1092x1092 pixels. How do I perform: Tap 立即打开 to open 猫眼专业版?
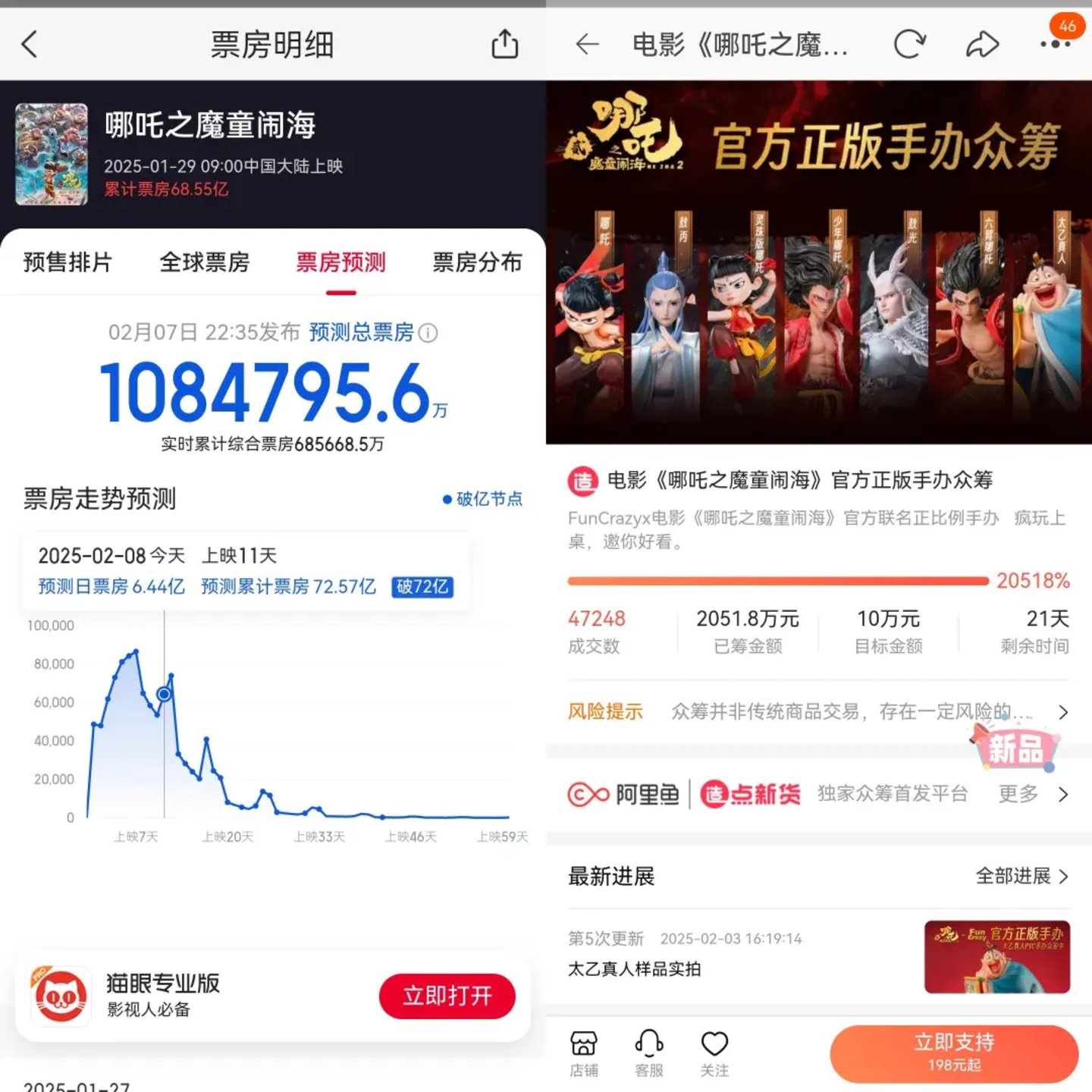point(447,996)
